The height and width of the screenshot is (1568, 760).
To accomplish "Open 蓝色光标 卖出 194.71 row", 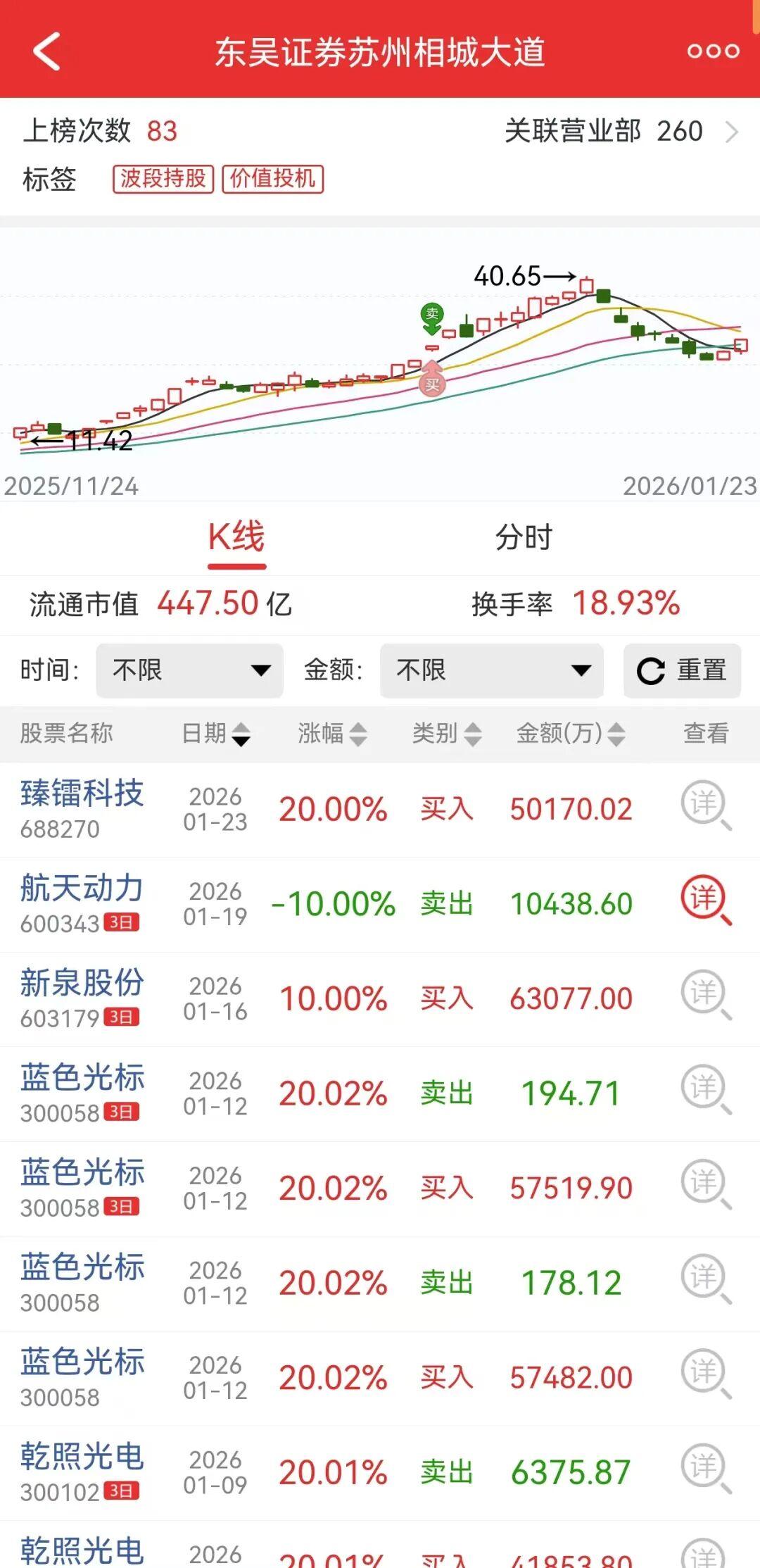I will coord(380,1093).
